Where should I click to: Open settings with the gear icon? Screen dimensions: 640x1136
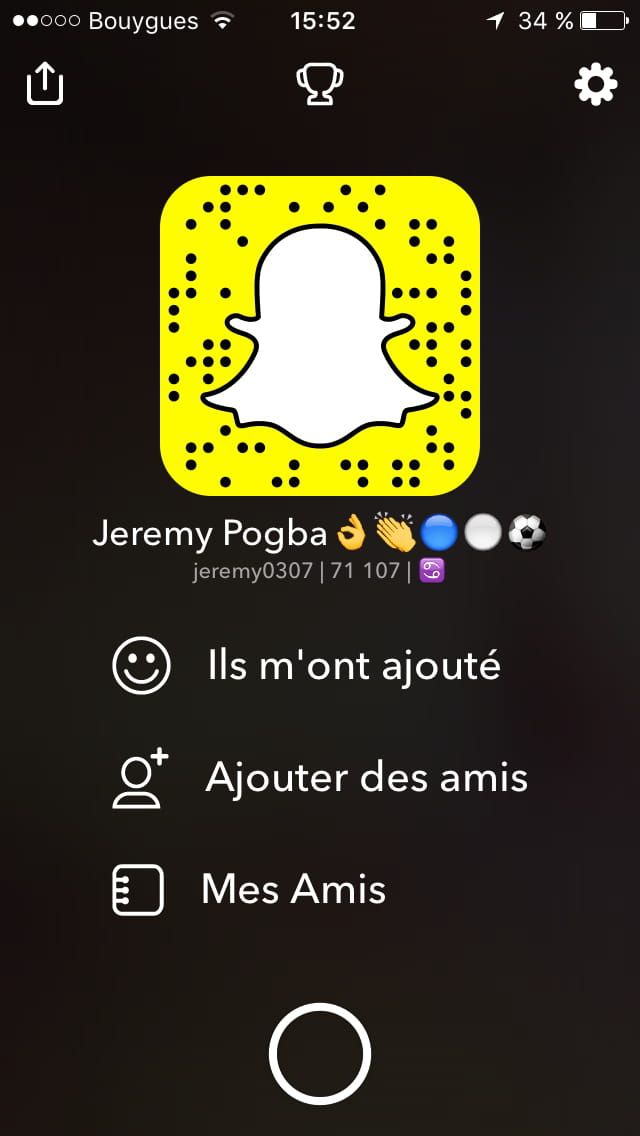(596, 85)
